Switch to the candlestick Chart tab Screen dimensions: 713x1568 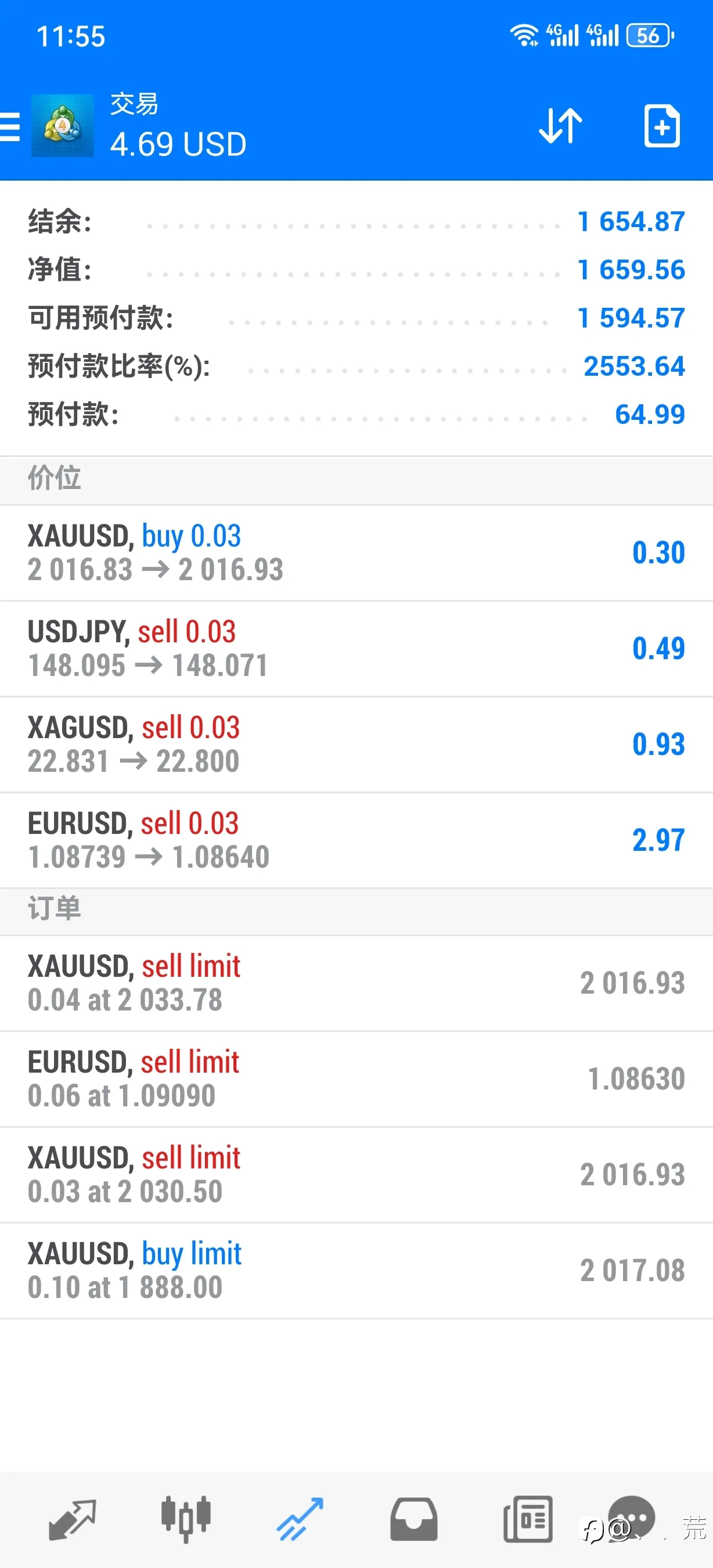click(186, 1520)
